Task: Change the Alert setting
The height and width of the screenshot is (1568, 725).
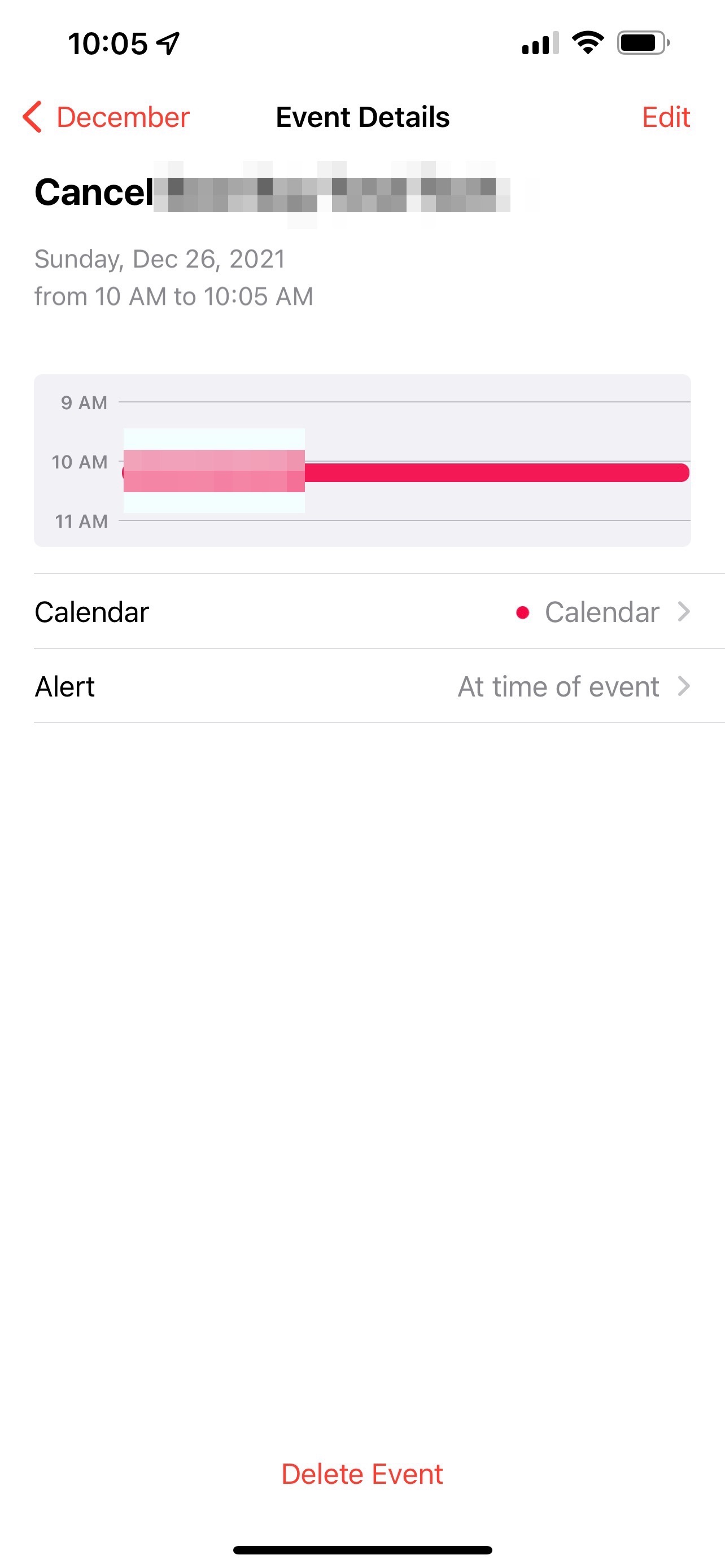Action: click(x=363, y=686)
